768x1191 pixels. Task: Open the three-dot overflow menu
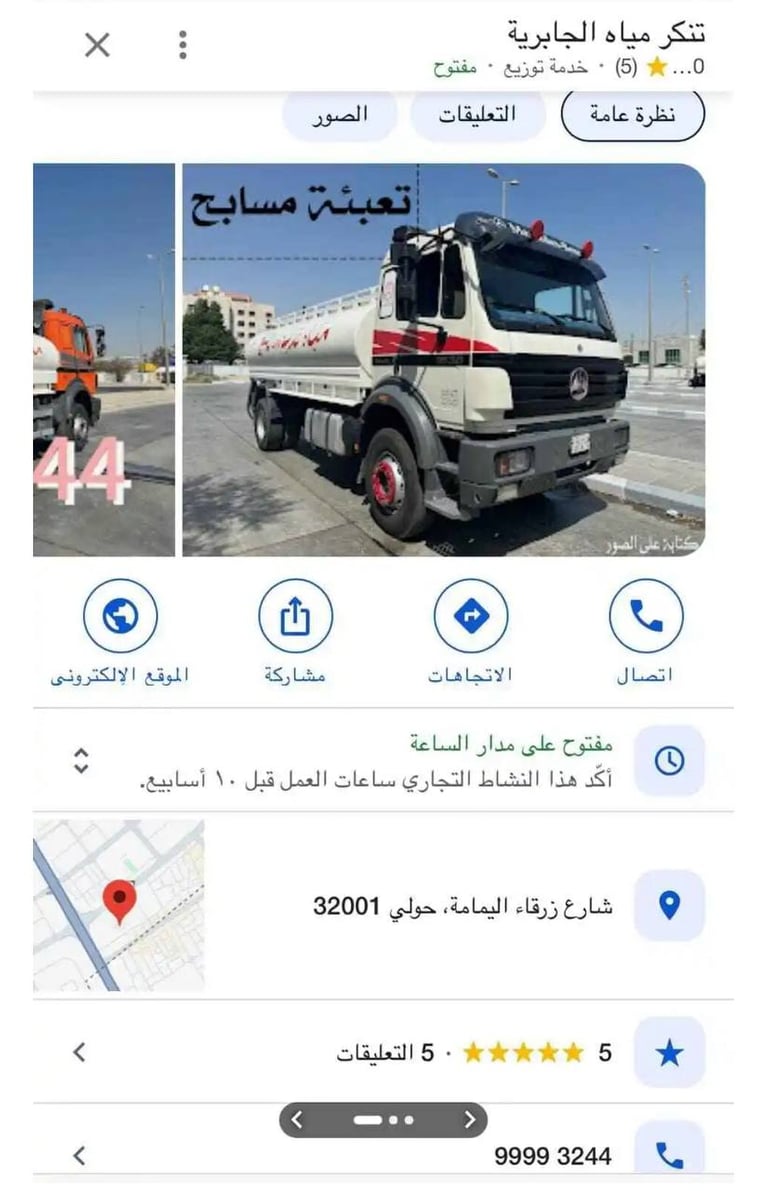(x=182, y=45)
